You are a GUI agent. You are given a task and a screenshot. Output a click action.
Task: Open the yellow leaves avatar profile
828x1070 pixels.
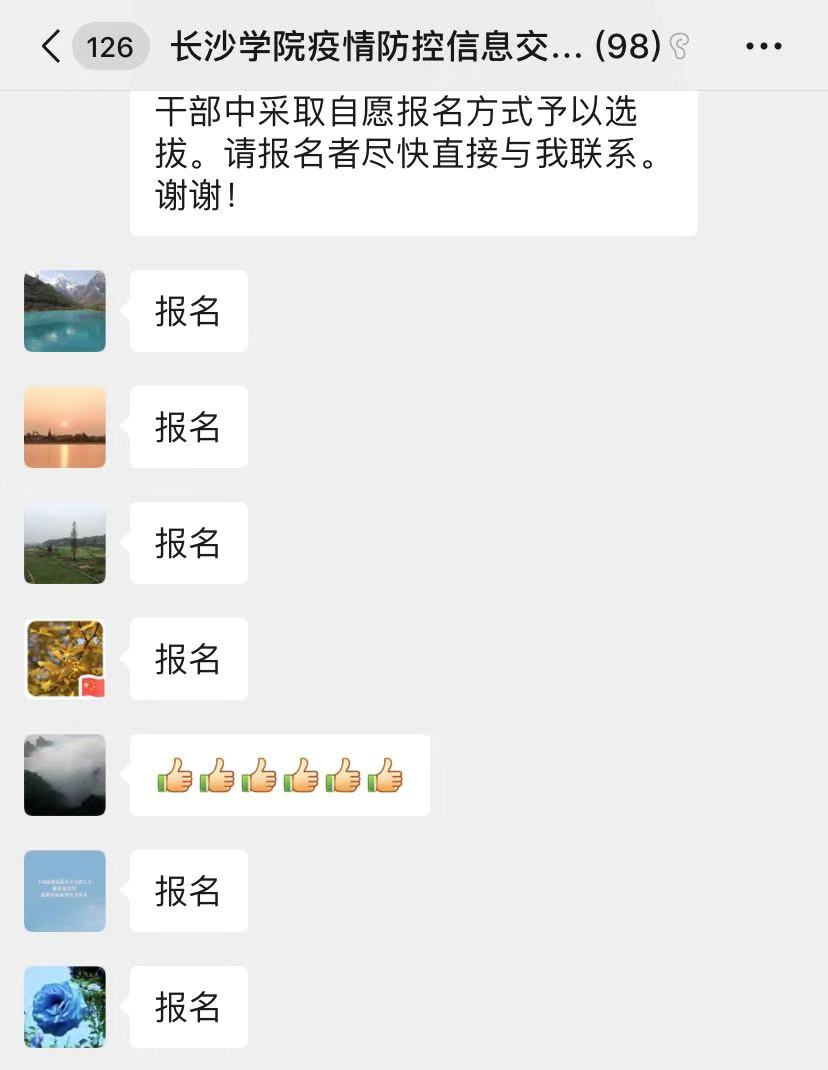tap(65, 659)
